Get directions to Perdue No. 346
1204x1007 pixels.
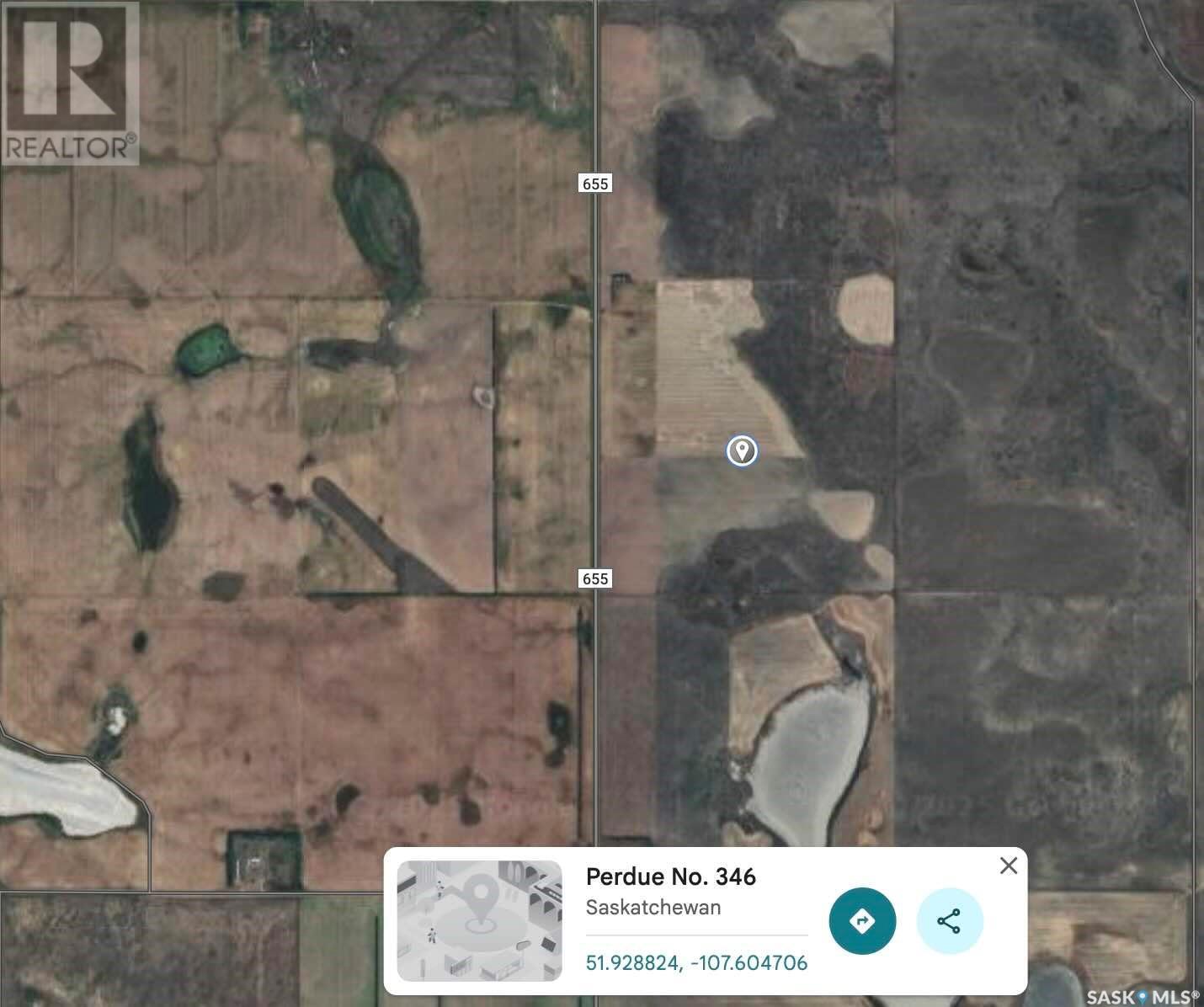[862, 921]
